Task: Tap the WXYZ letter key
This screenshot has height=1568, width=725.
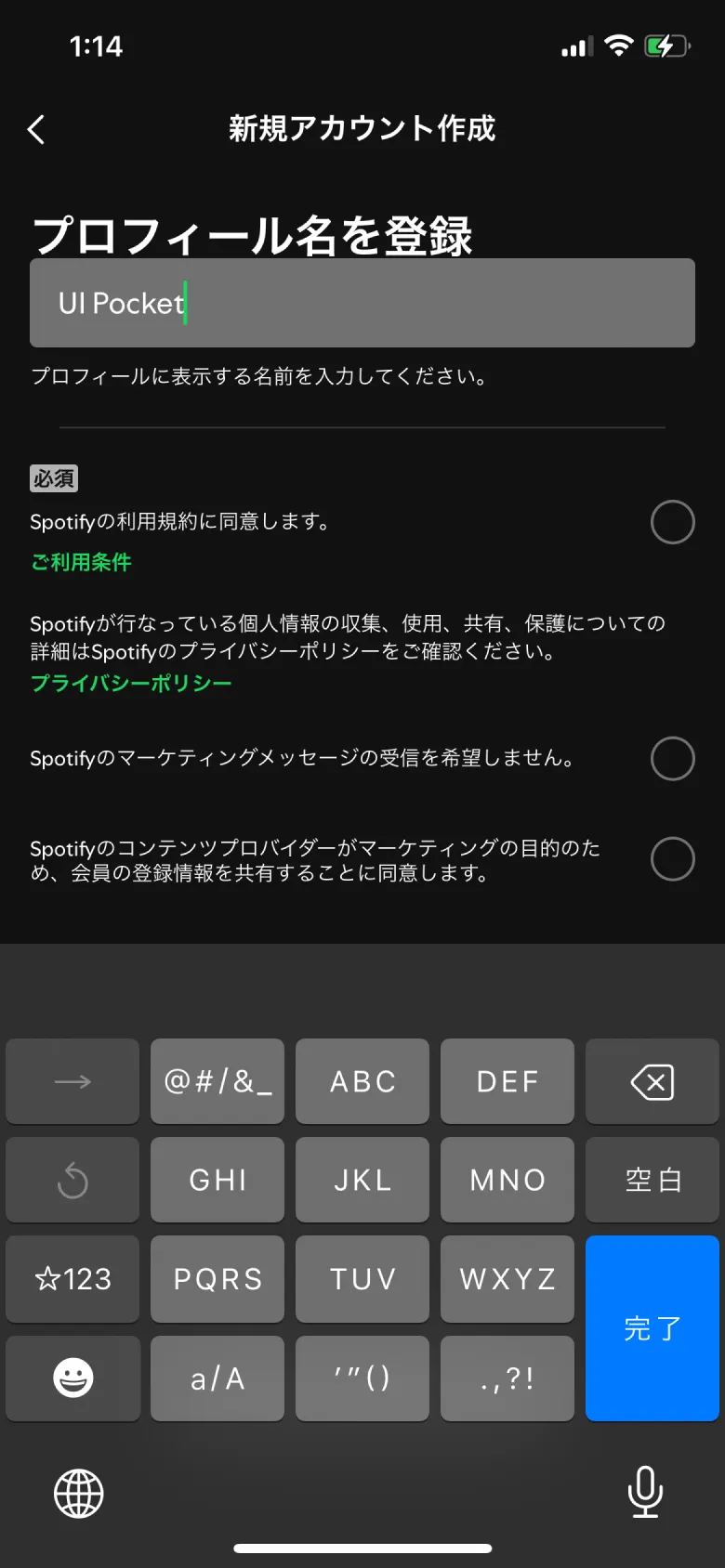Action: (x=507, y=1279)
